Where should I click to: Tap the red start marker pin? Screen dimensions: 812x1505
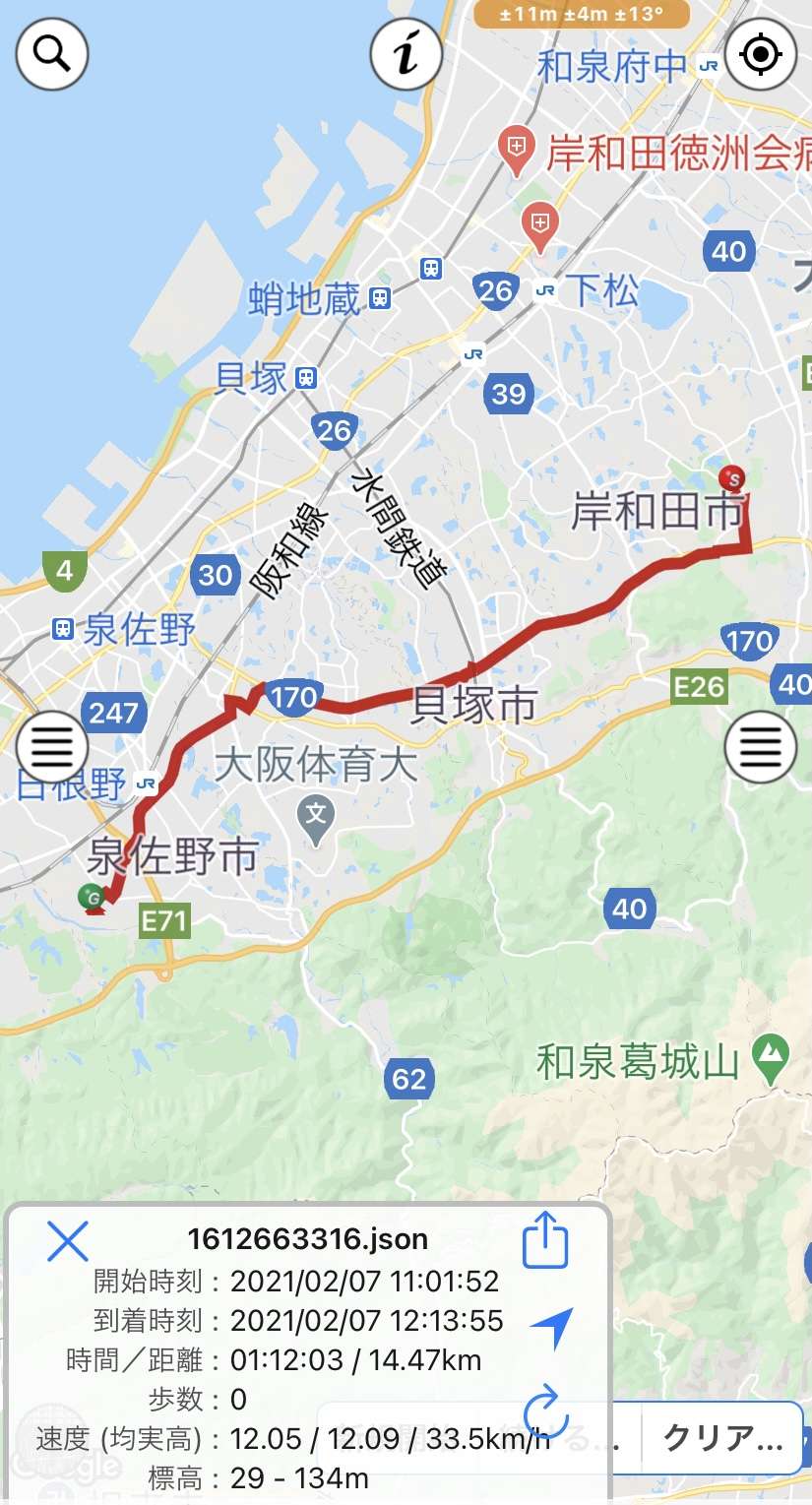click(x=731, y=478)
